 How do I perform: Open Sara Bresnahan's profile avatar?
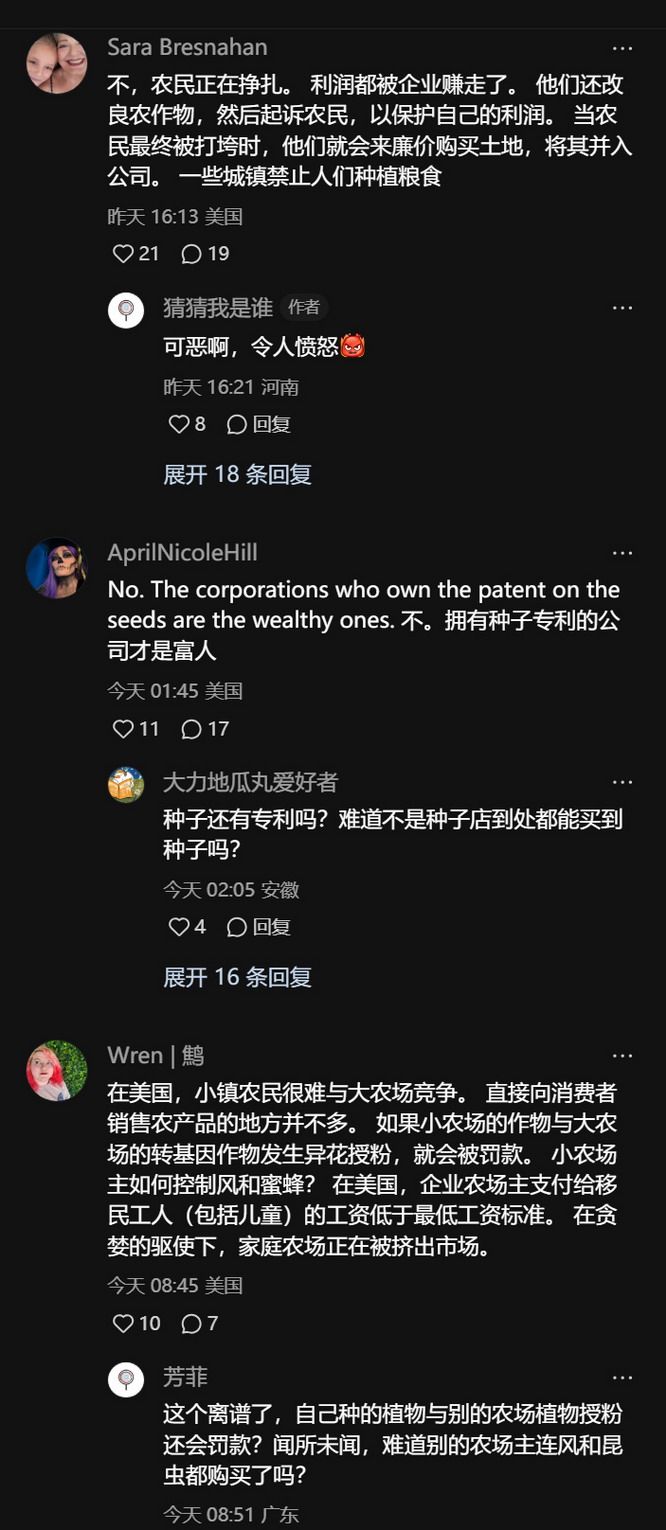(56, 64)
